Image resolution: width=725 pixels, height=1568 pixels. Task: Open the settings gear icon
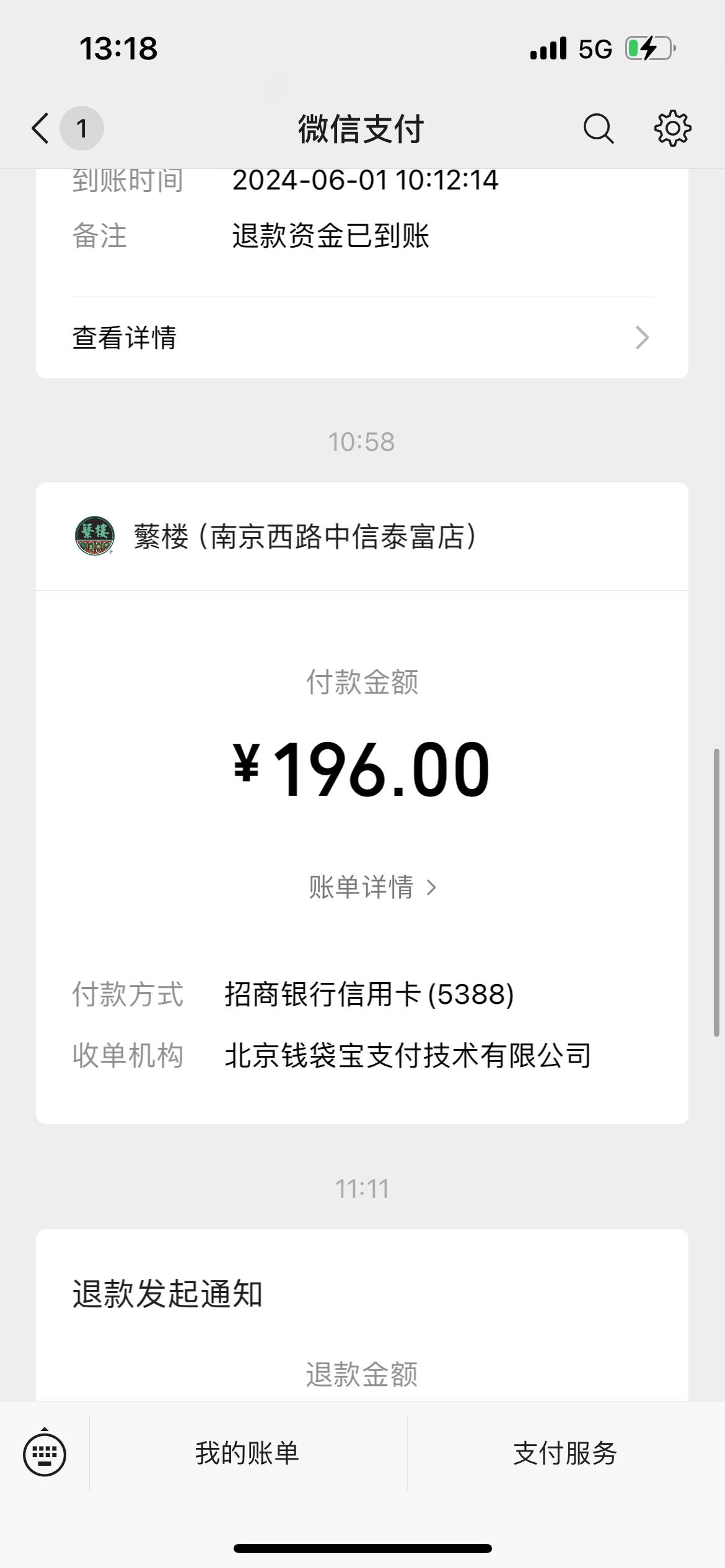pos(672,129)
